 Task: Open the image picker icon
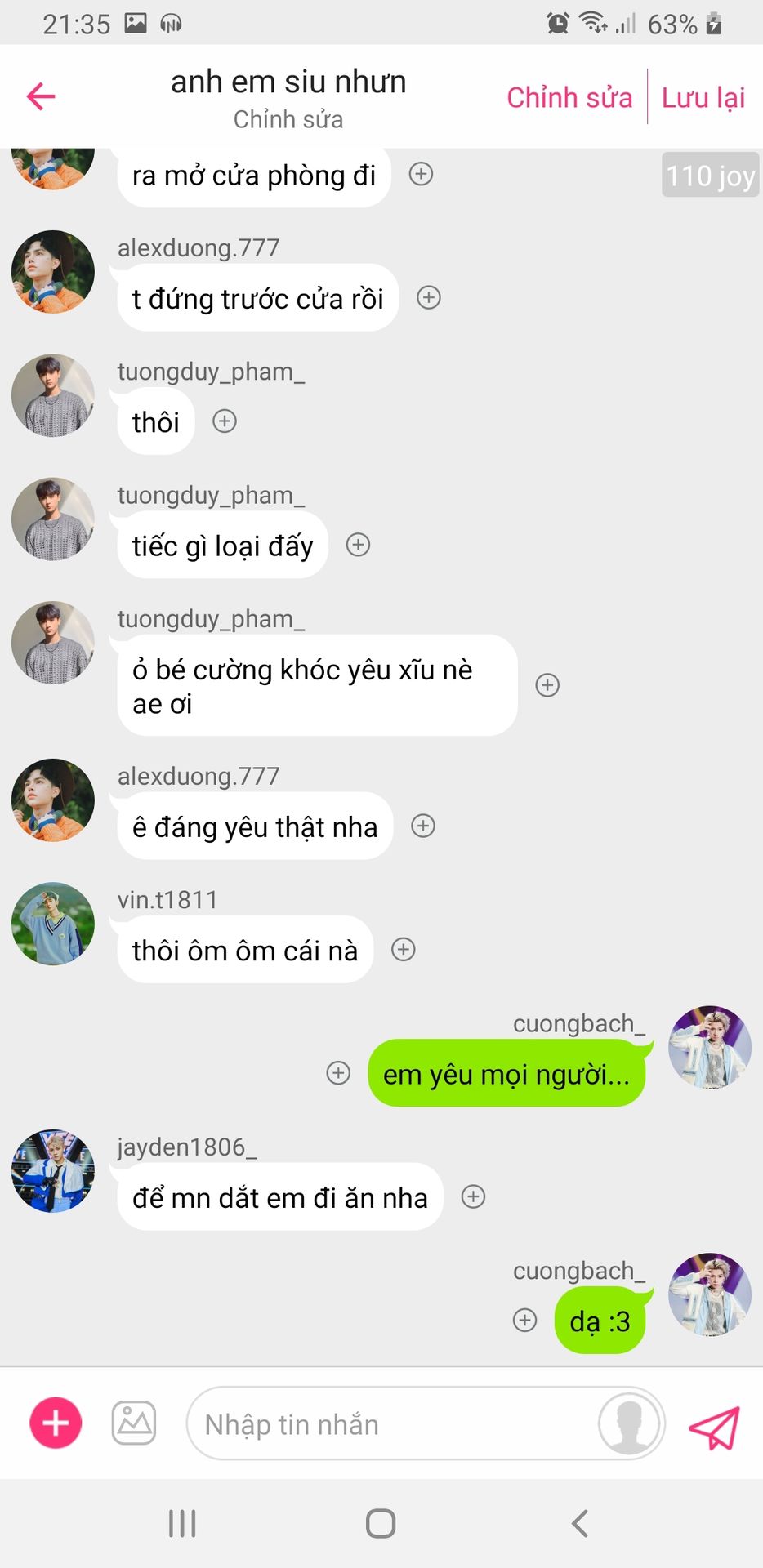tap(134, 1423)
